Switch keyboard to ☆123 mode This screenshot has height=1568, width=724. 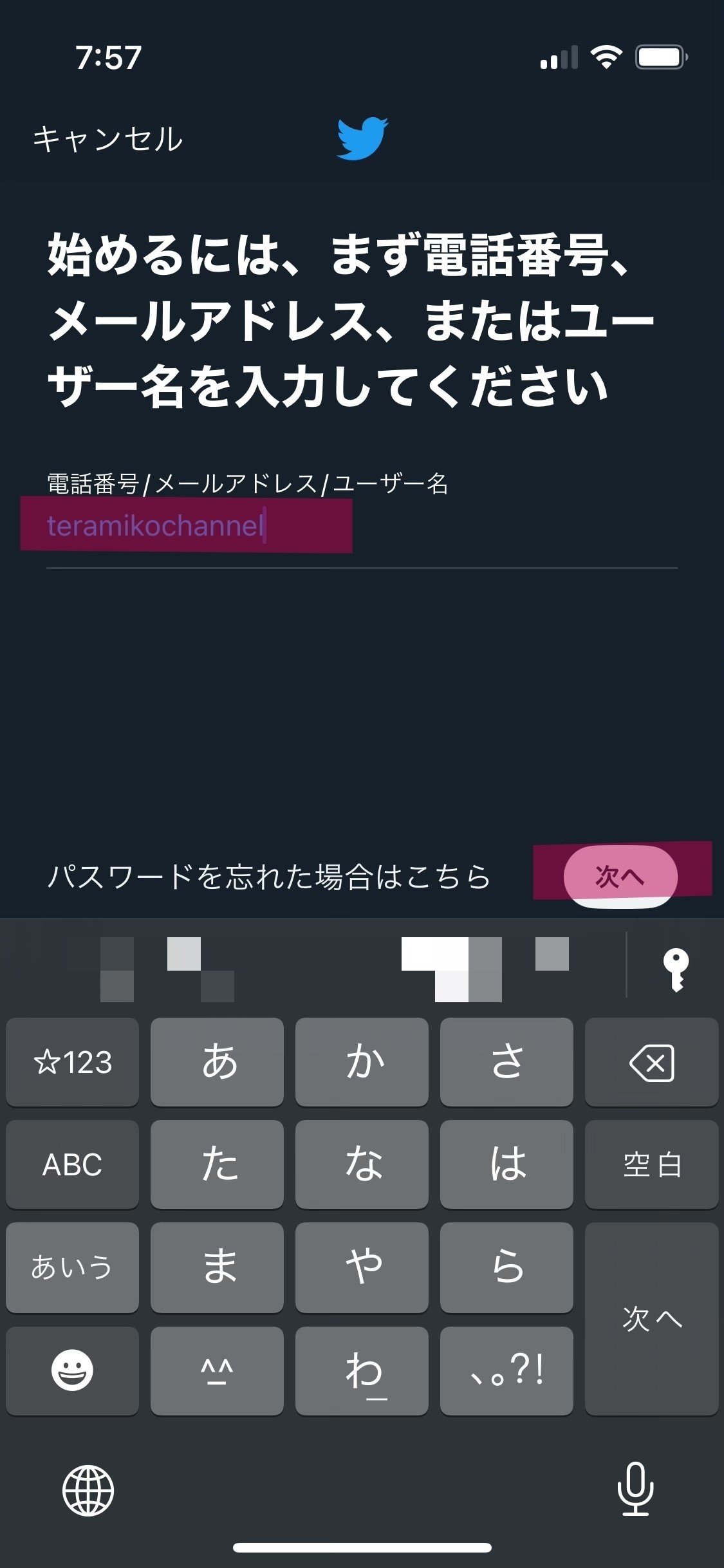click(x=72, y=1062)
